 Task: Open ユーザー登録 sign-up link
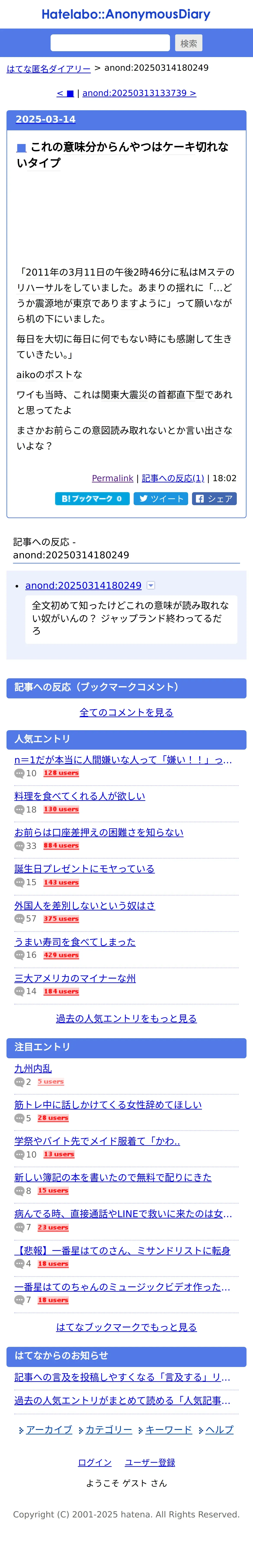pos(150,1462)
